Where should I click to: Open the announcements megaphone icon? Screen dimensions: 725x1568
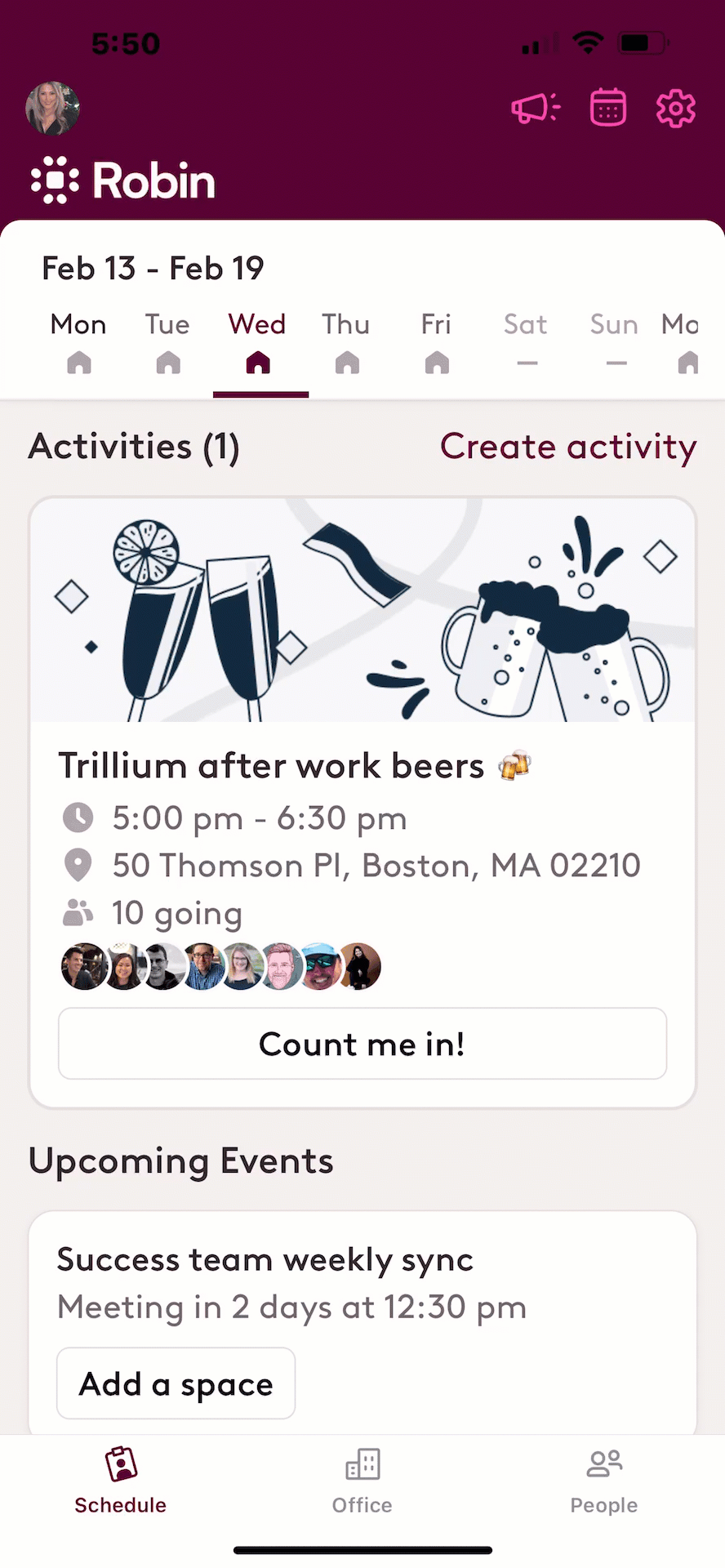pos(536,108)
